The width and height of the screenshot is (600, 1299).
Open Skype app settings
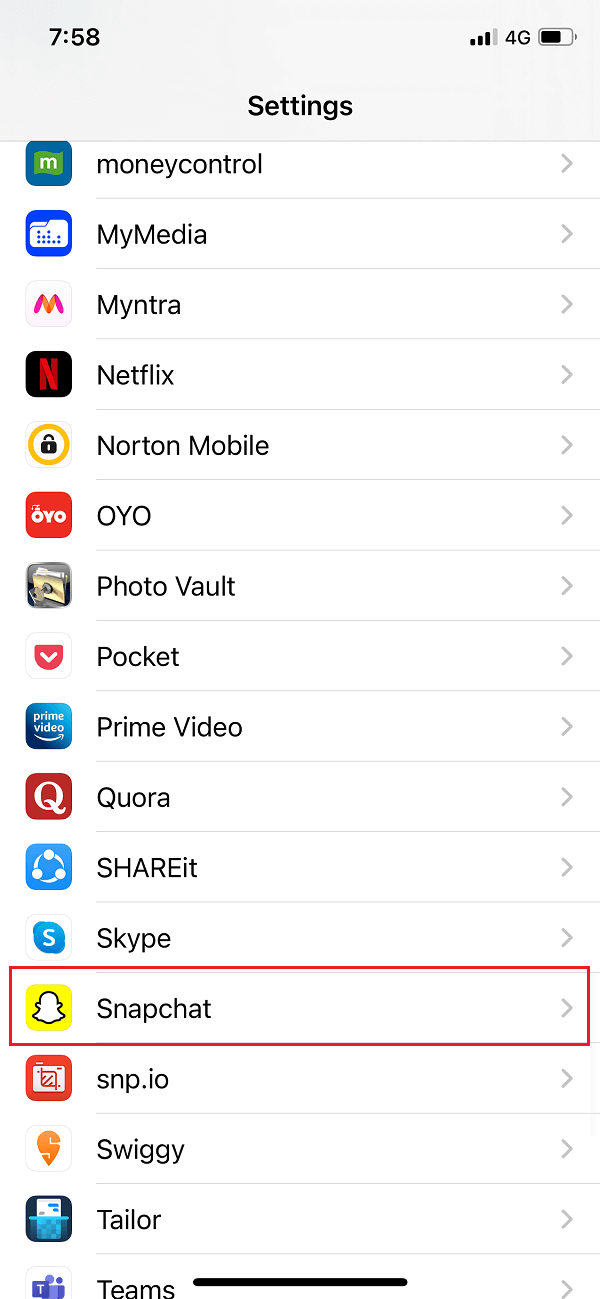pos(300,938)
